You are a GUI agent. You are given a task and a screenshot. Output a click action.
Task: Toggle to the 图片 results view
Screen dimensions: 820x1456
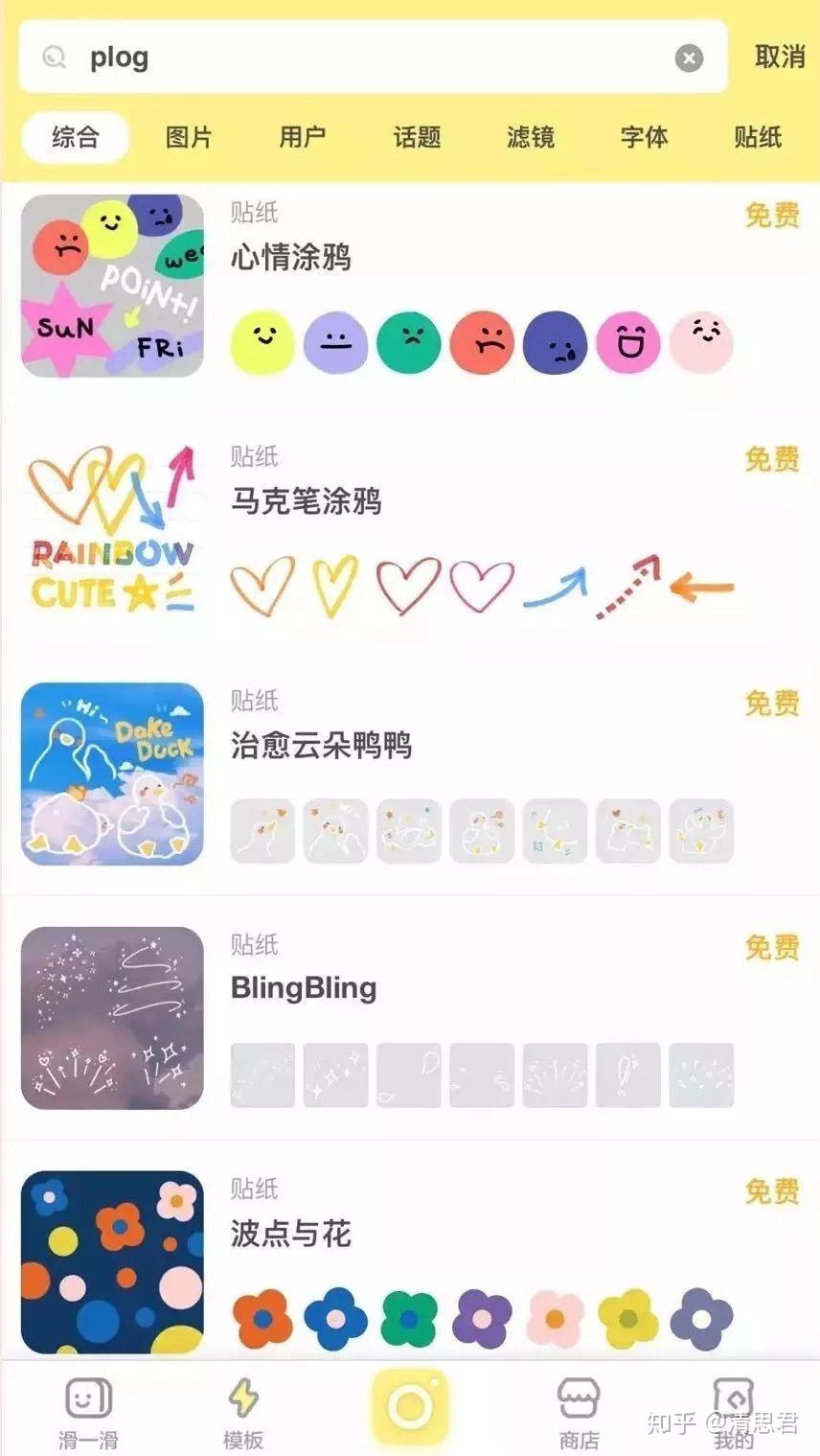[x=188, y=137]
